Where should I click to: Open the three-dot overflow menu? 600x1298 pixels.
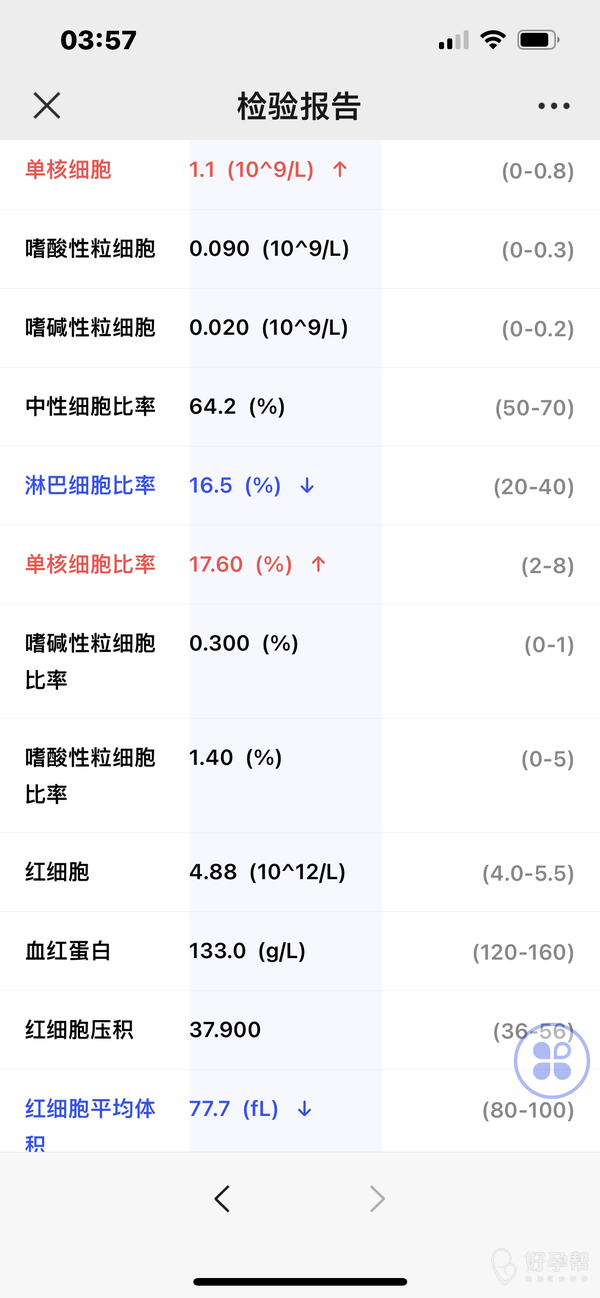coord(553,105)
